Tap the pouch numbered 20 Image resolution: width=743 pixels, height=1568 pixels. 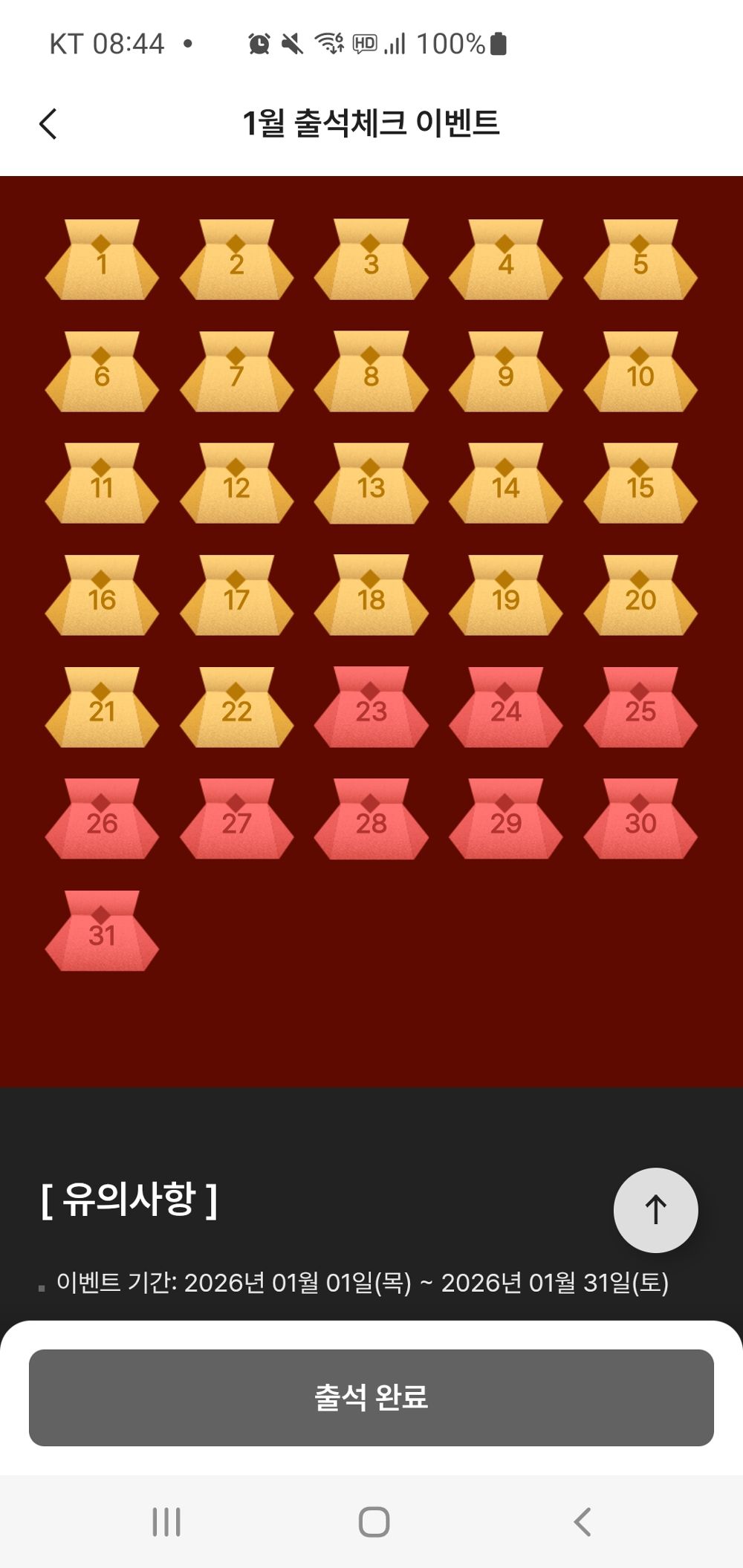[640, 596]
